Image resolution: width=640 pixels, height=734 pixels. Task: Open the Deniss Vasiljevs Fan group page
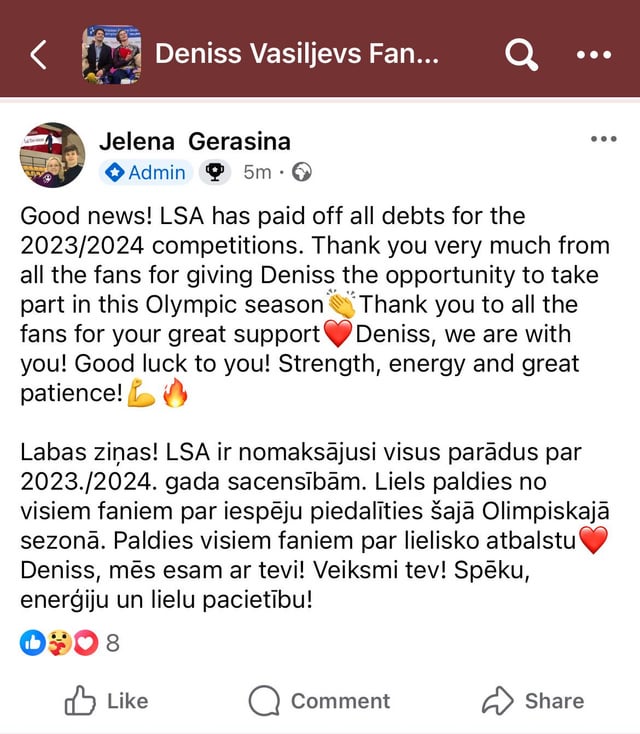[x=296, y=53]
